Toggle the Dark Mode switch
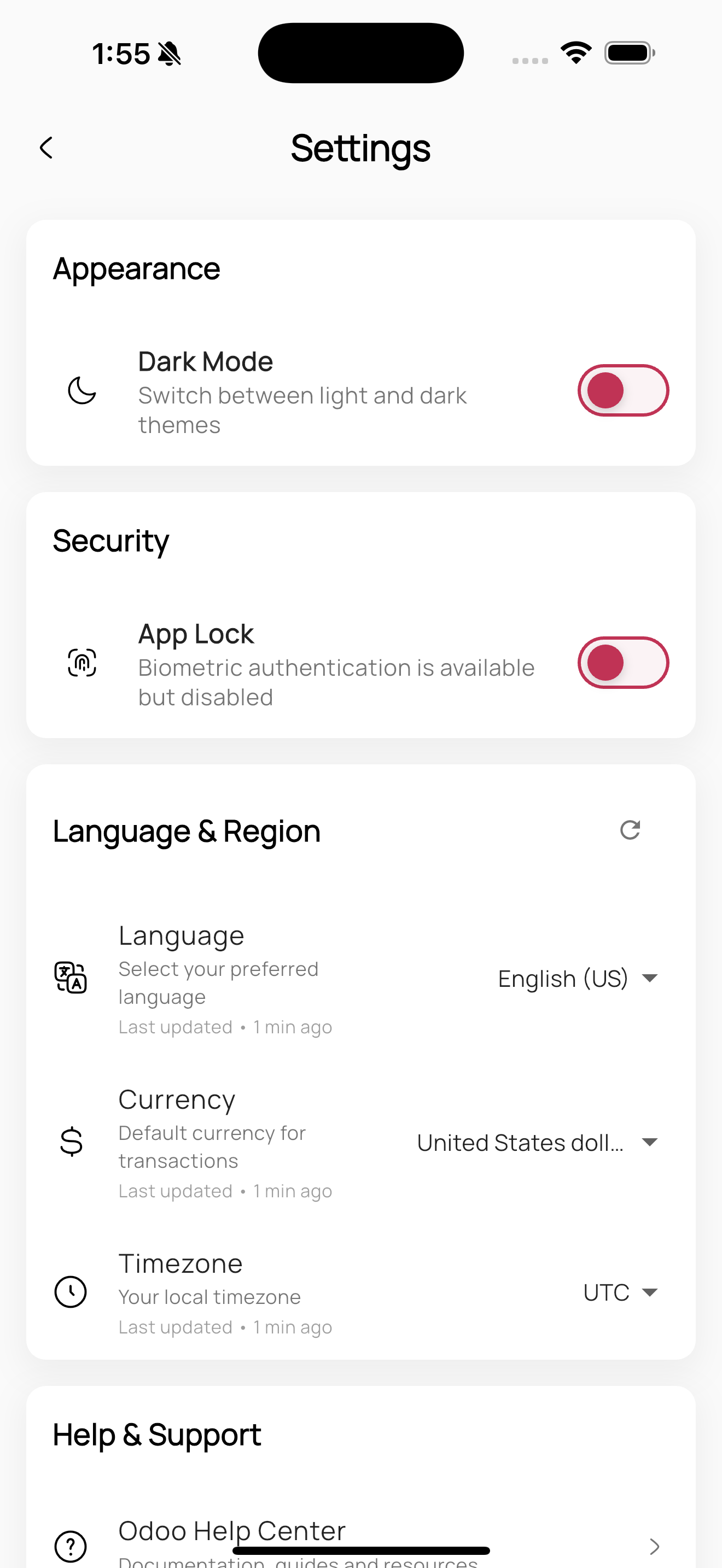This screenshot has width=722, height=1568. click(622, 390)
